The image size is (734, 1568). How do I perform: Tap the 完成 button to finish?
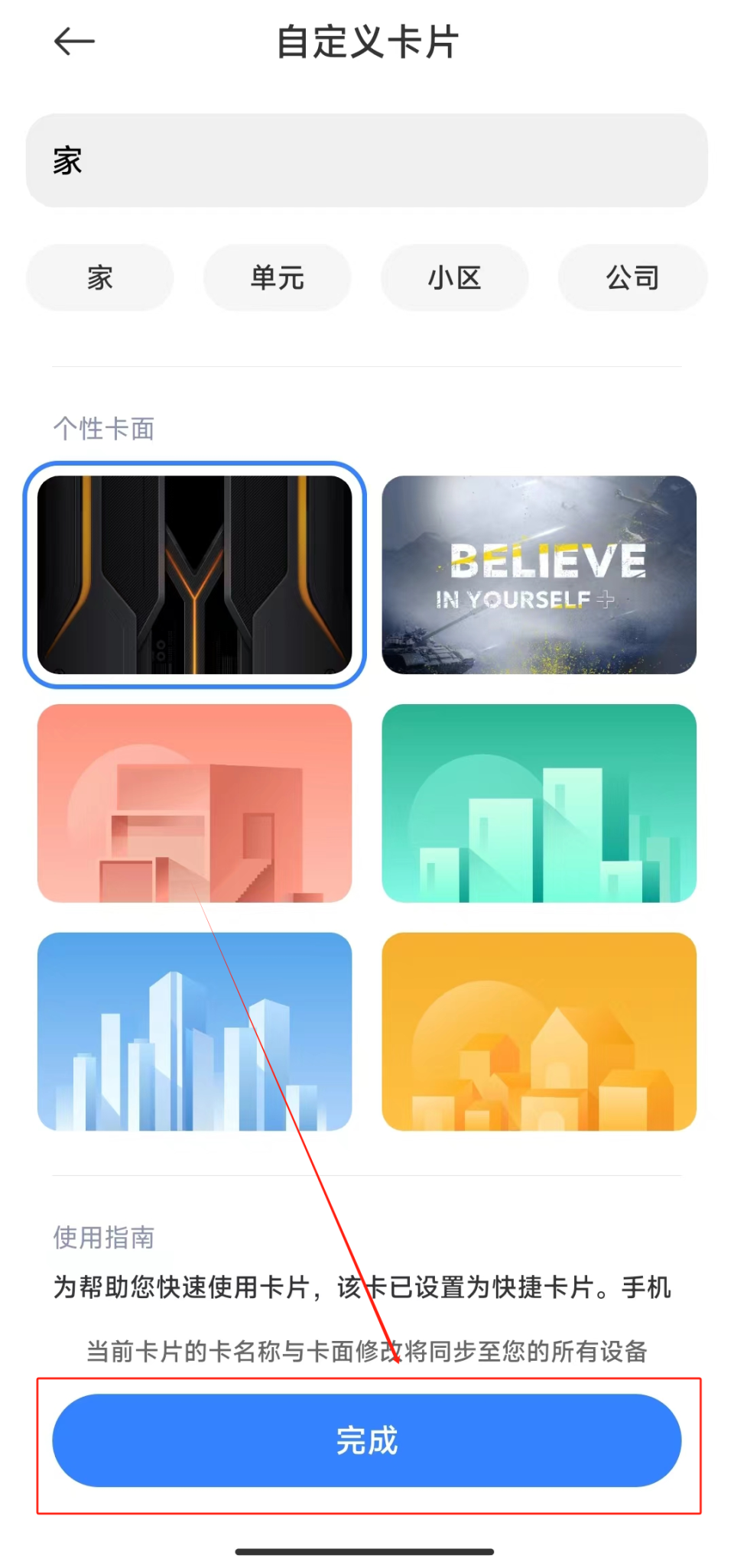click(x=366, y=1440)
